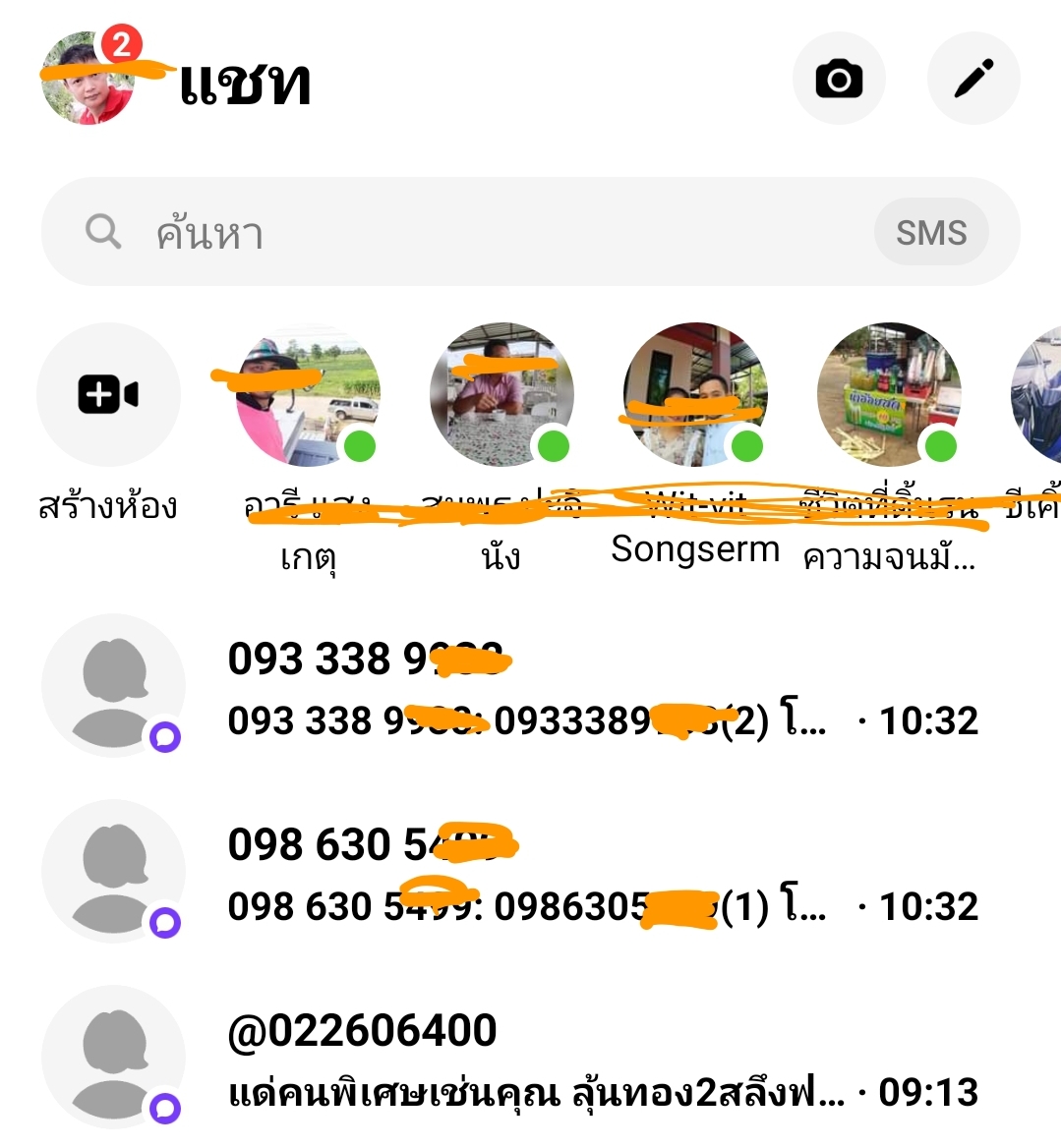Switch to SMS via the SMS chip

pos(930,233)
